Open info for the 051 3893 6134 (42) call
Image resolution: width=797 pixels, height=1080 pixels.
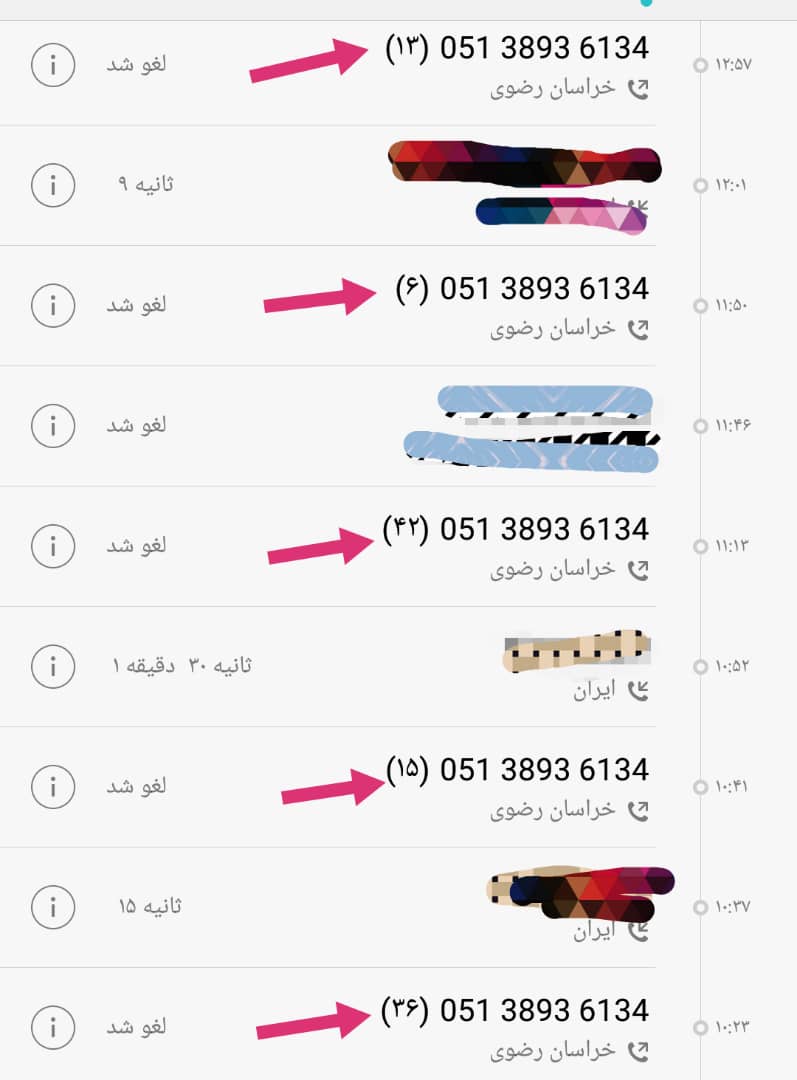coord(53,546)
